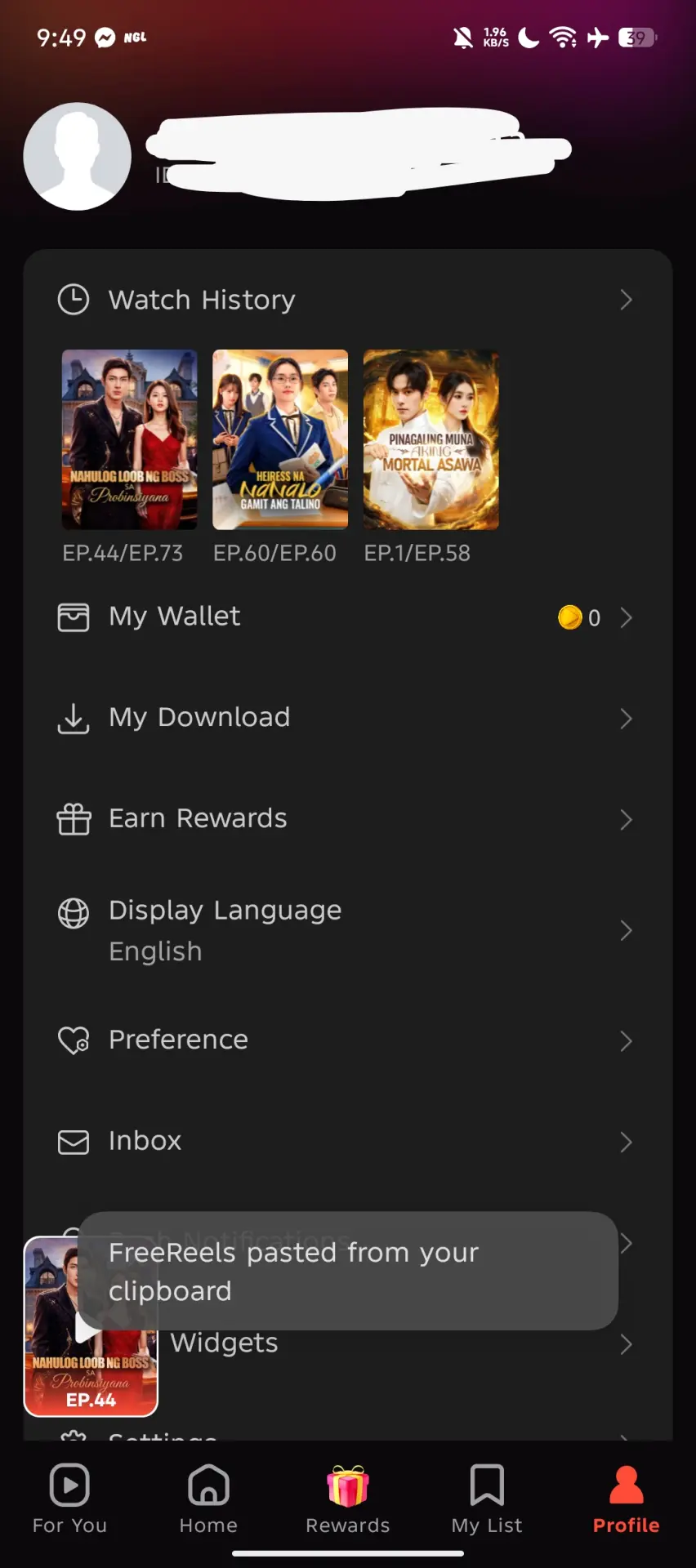
Task: Open the Heiress na Nanalo EP.60/EP.60 thumbnail
Action: [280, 439]
